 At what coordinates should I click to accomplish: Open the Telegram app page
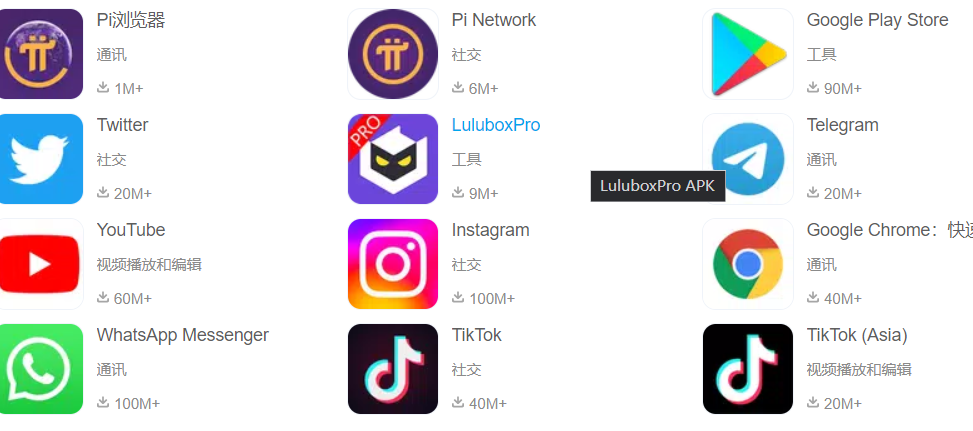(x=842, y=125)
